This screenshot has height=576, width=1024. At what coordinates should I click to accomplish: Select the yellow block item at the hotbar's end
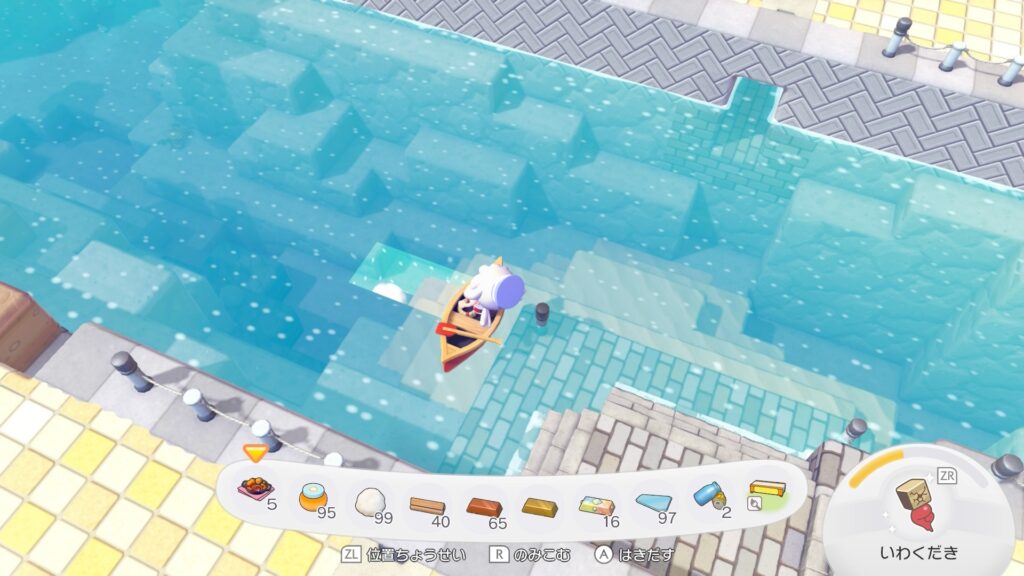pos(767,492)
